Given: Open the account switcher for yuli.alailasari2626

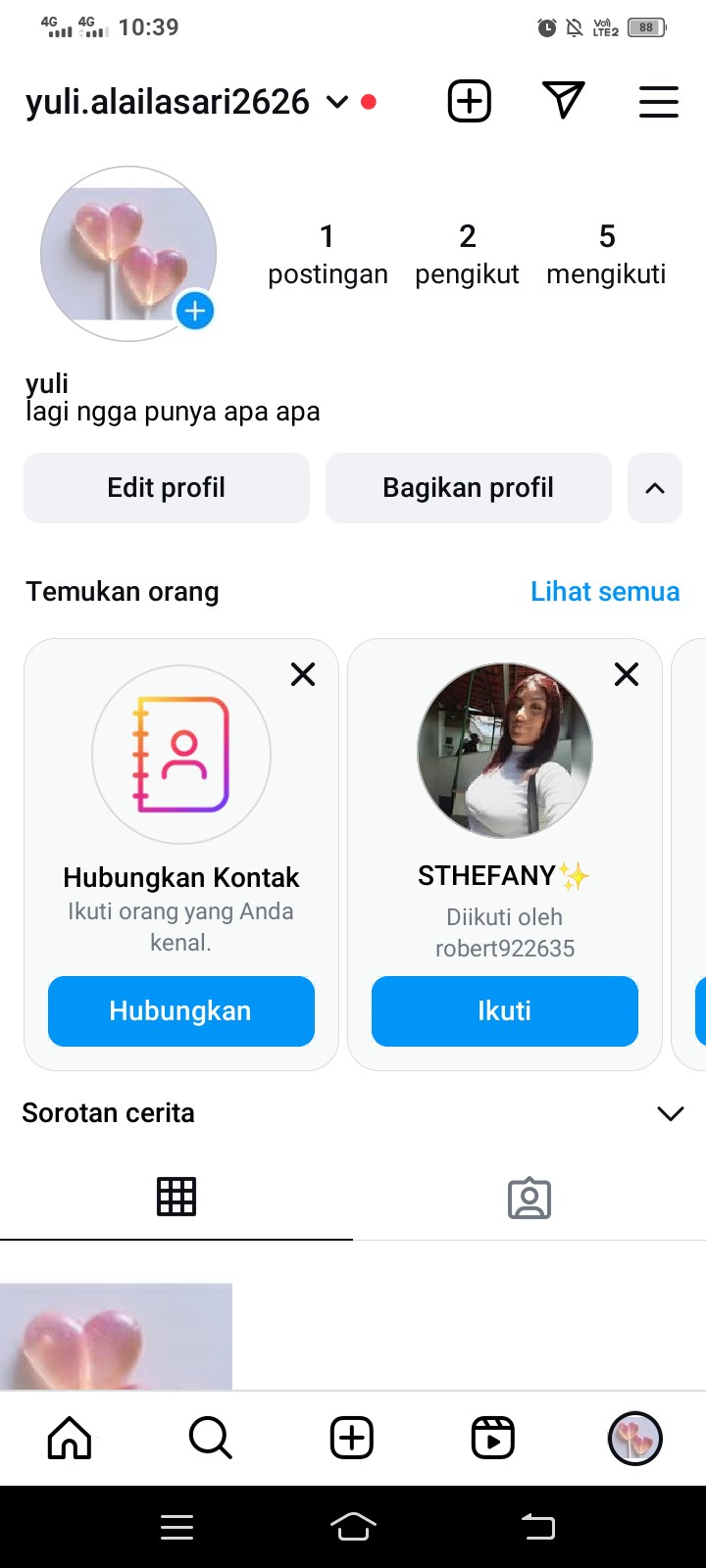Looking at the screenshot, I should (336, 102).
